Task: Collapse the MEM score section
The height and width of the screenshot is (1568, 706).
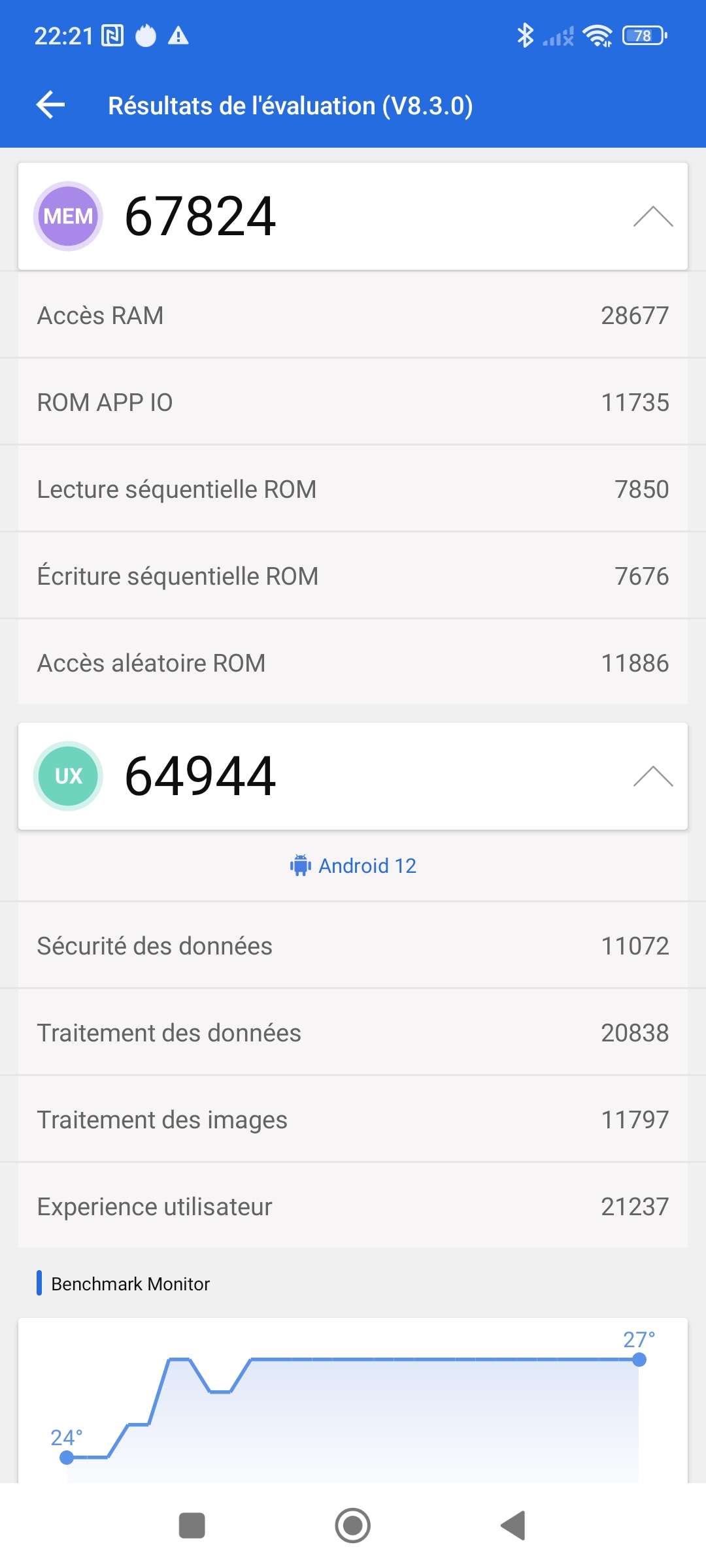Action: pos(652,216)
